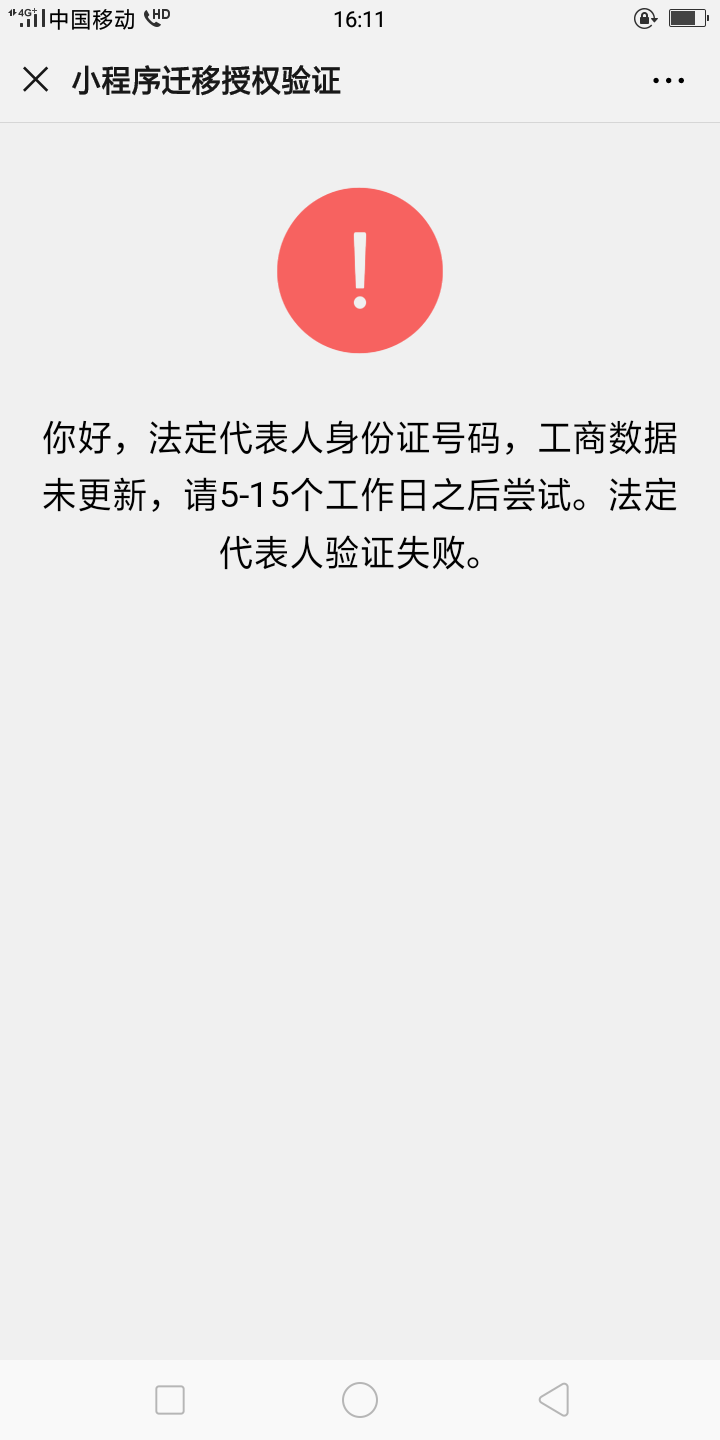This screenshot has height=1440, width=720.
Task: Go to the home screen
Action: click(x=360, y=1400)
